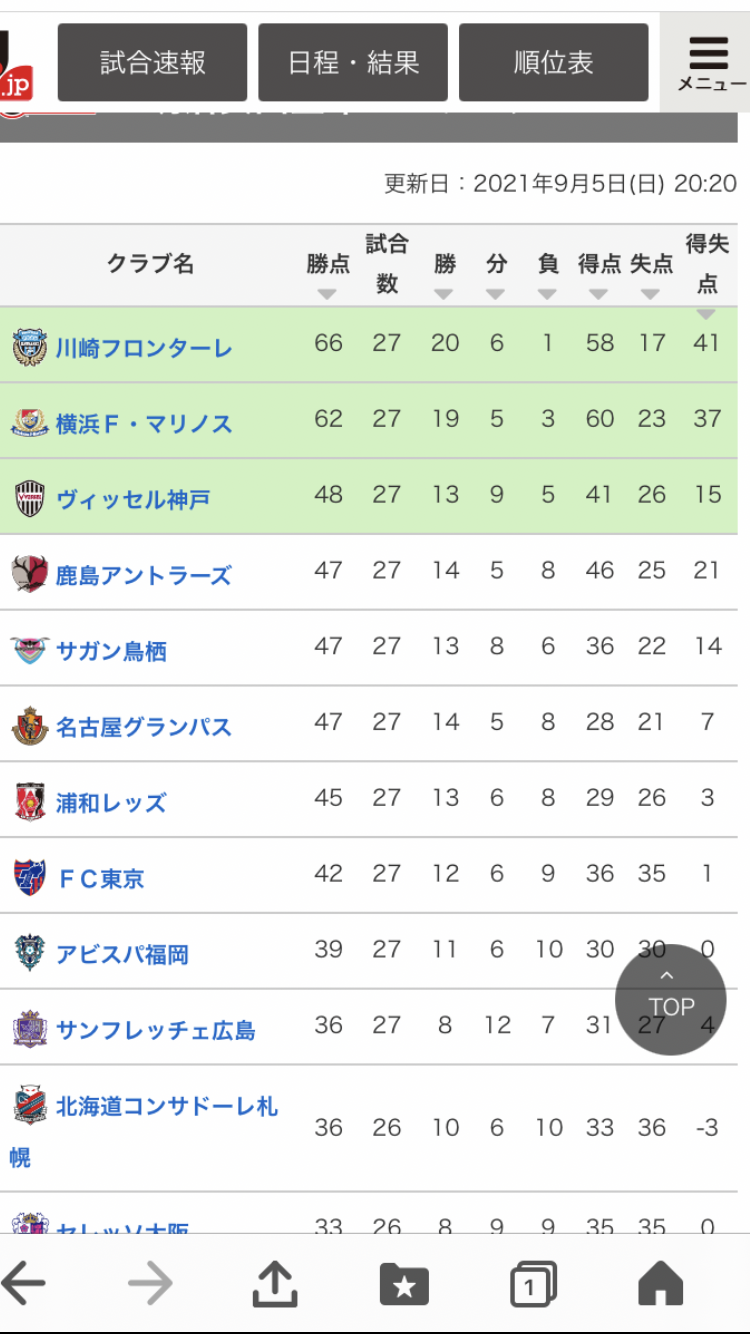Go to the 順位表 standings page
This screenshot has width=750, height=1334.
pyautogui.click(x=553, y=62)
